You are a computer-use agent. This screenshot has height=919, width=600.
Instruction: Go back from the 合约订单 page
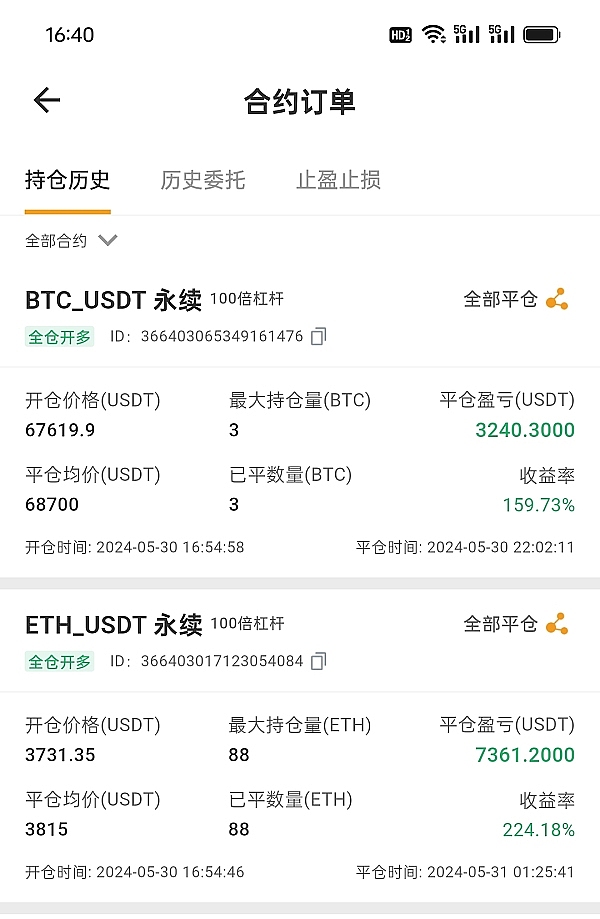[47, 100]
